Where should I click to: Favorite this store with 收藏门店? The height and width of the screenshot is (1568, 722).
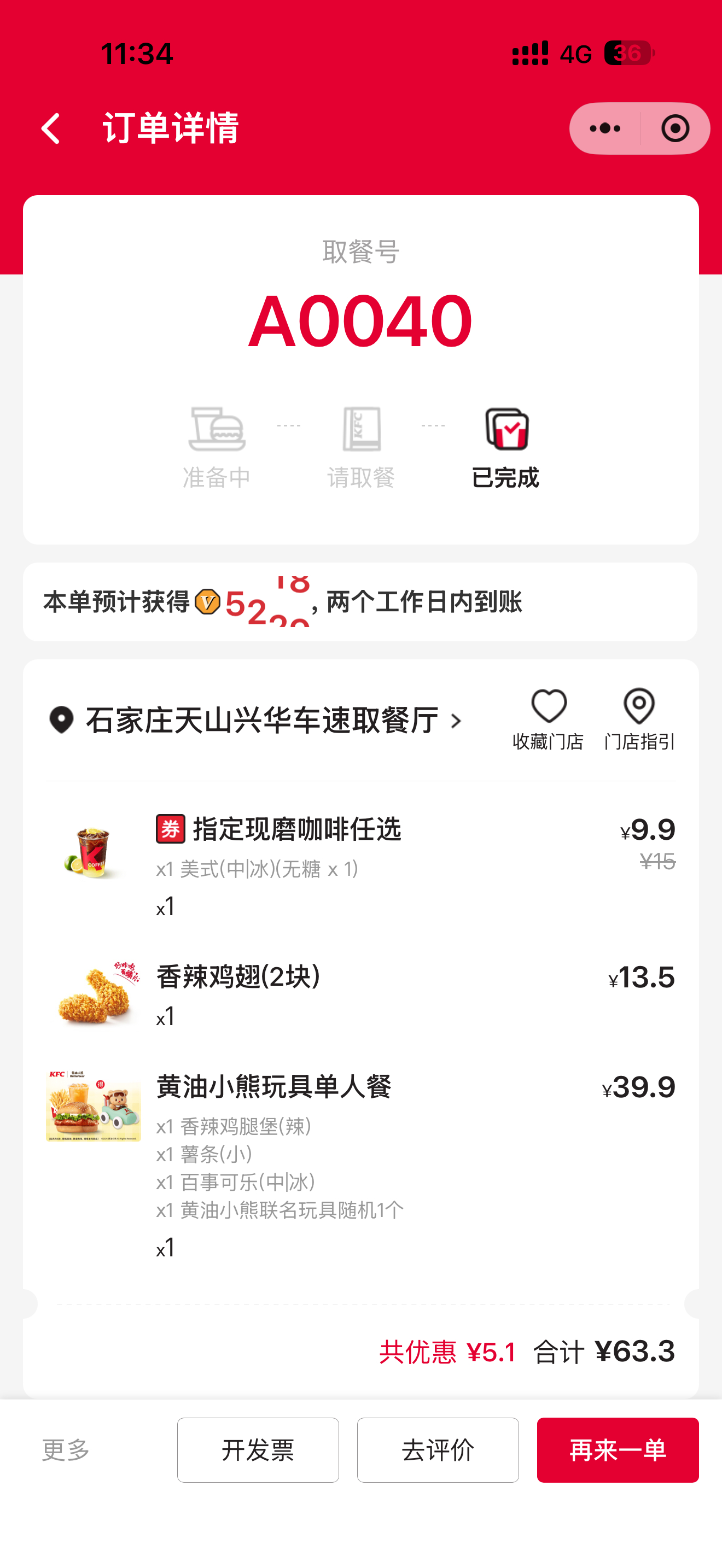[549, 719]
